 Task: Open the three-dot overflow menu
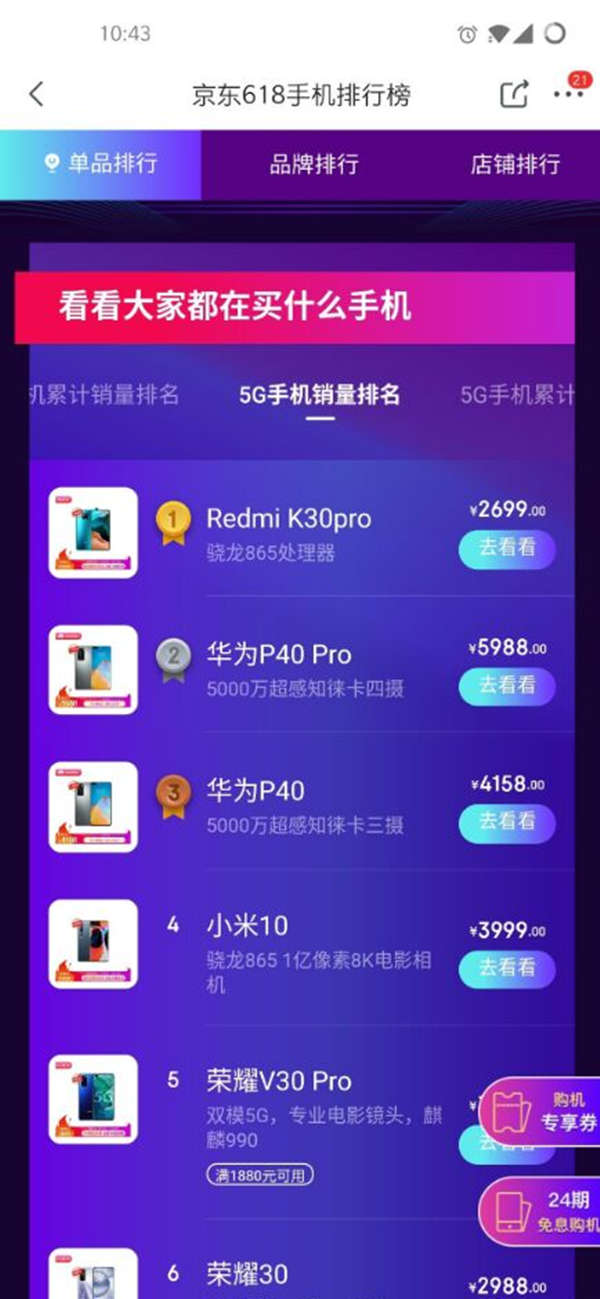point(568,93)
